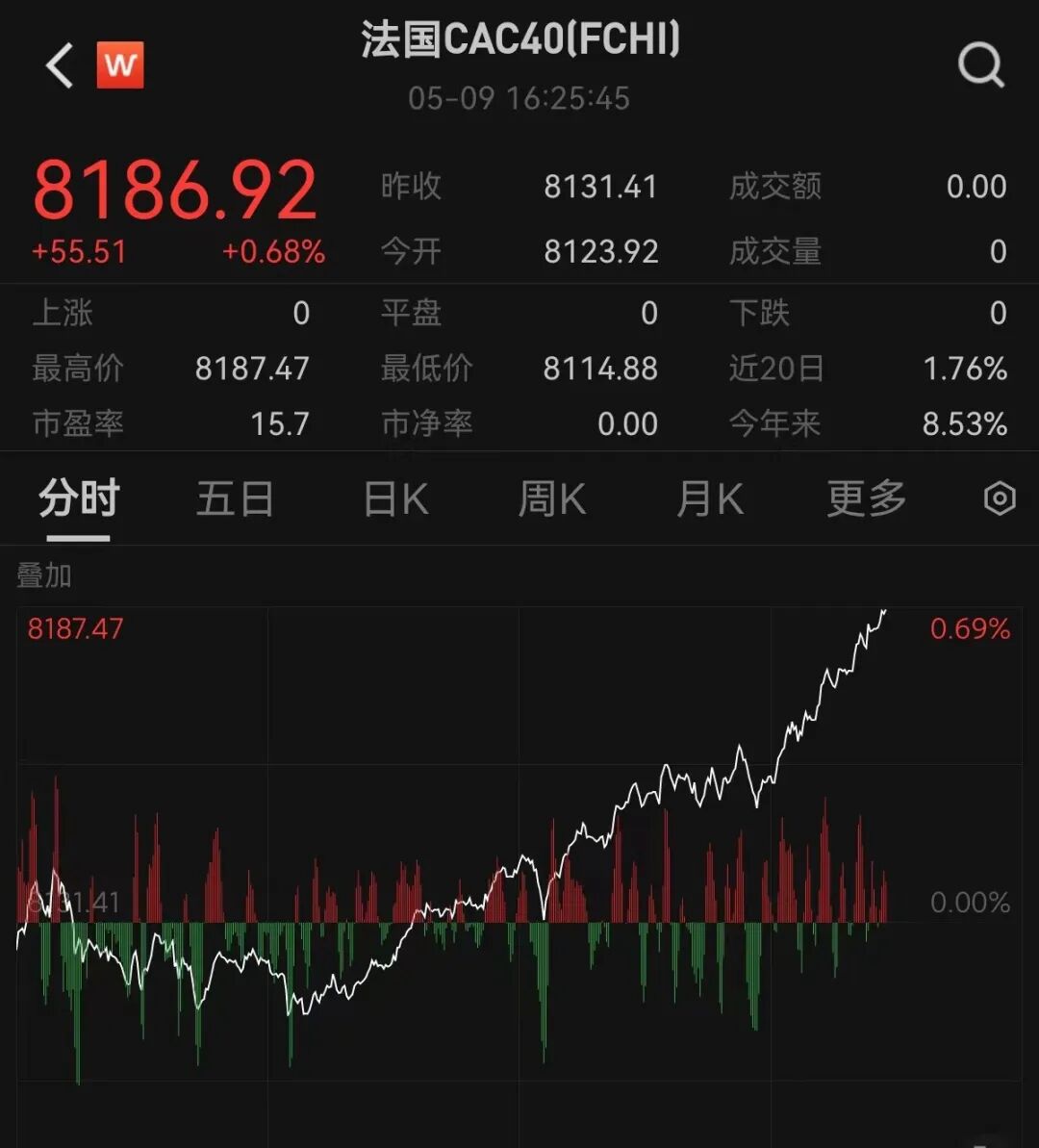Open the search magnifier icon
Viewport: 1039px width, 1148px height.
tap(980, 66)
